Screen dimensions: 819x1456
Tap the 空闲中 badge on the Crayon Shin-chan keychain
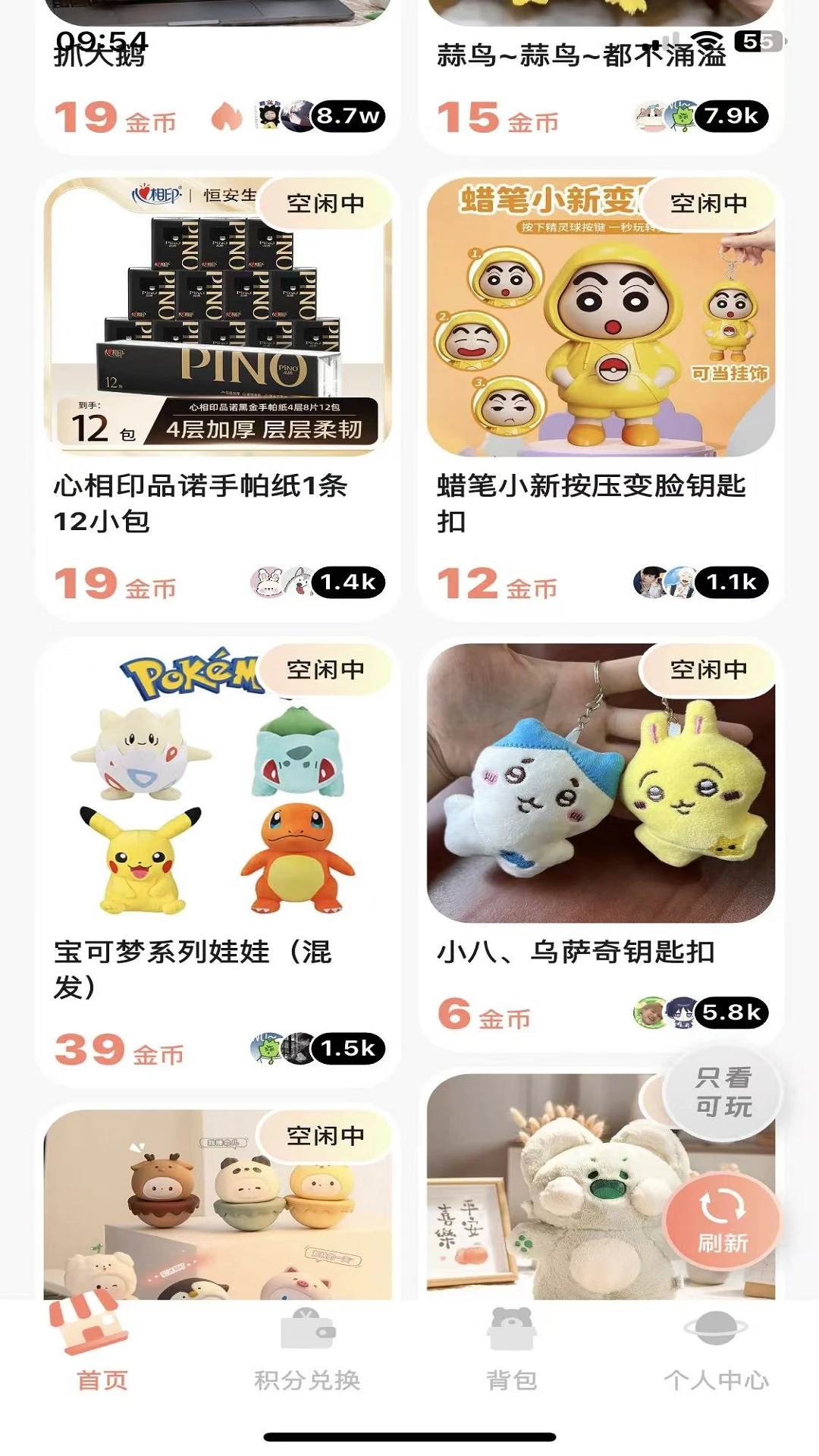706,203
